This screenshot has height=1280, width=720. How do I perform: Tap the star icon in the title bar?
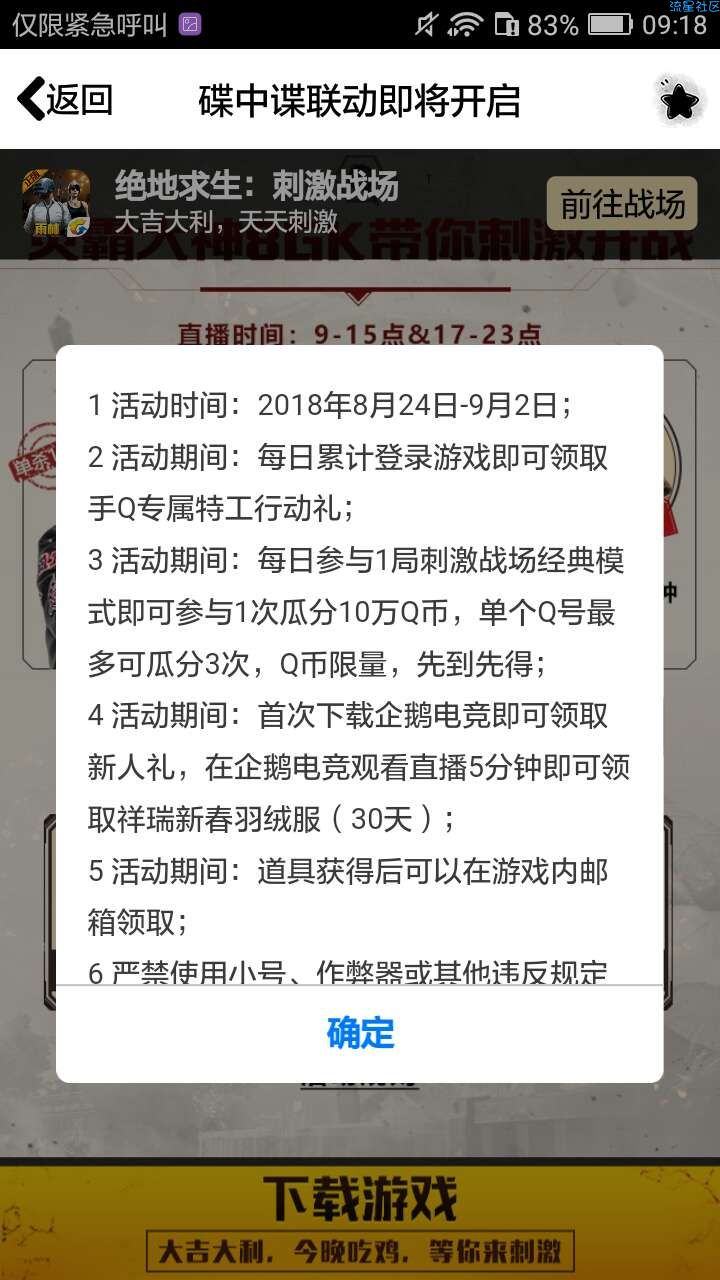[x=679, y=101]
